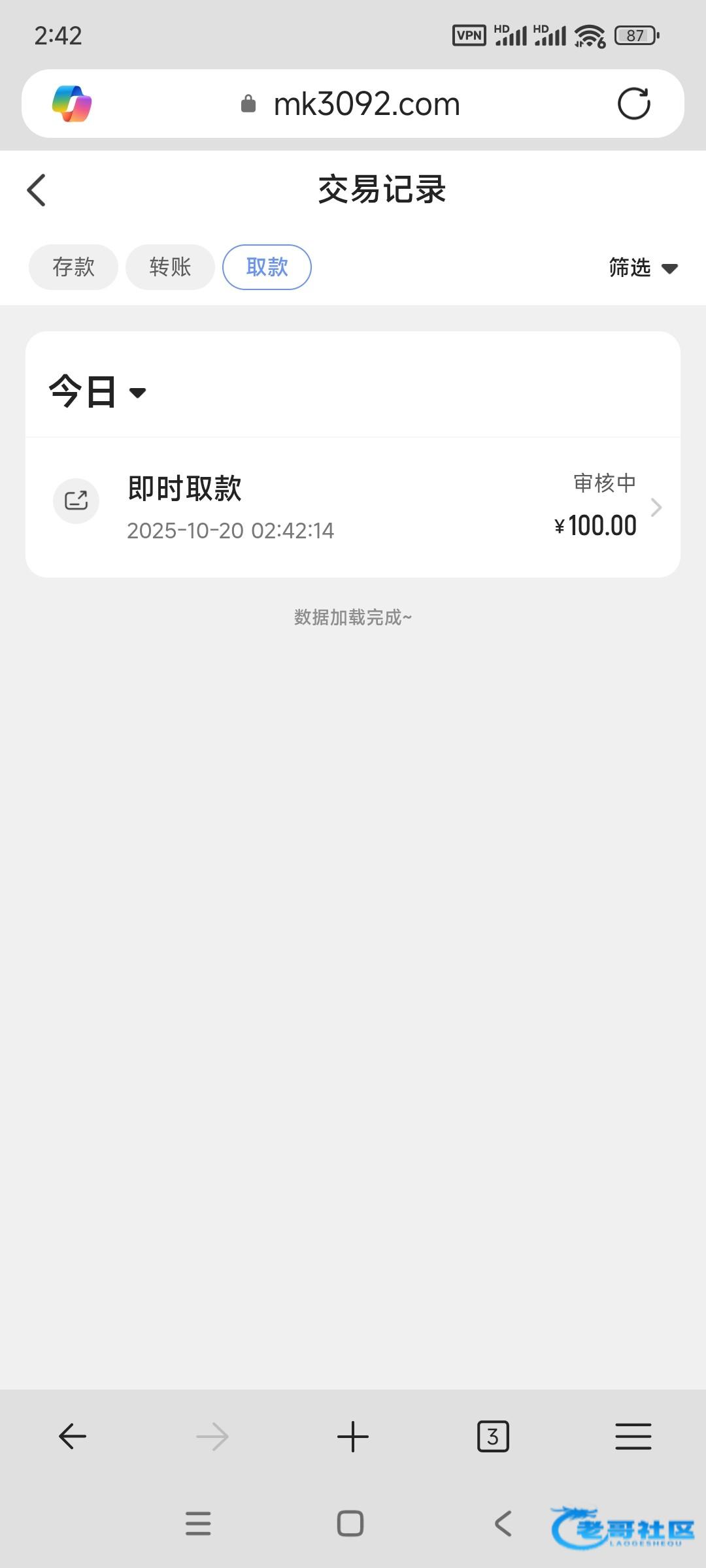Screen dimensions: 706x1568
Task: Open the 筛选 filter dropdown
Action: [643, 268]
